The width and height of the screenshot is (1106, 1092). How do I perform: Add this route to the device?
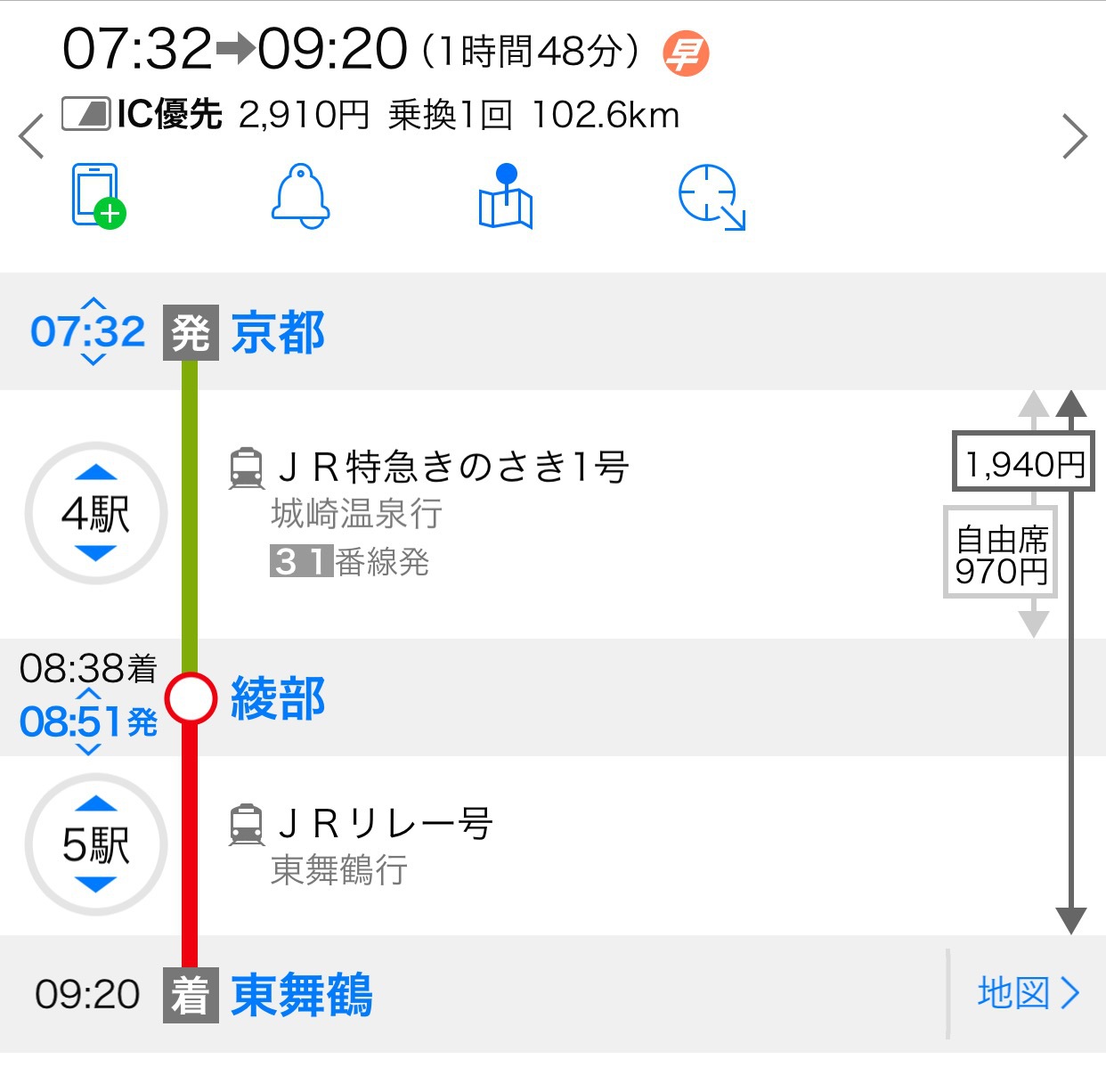[98, 195]
